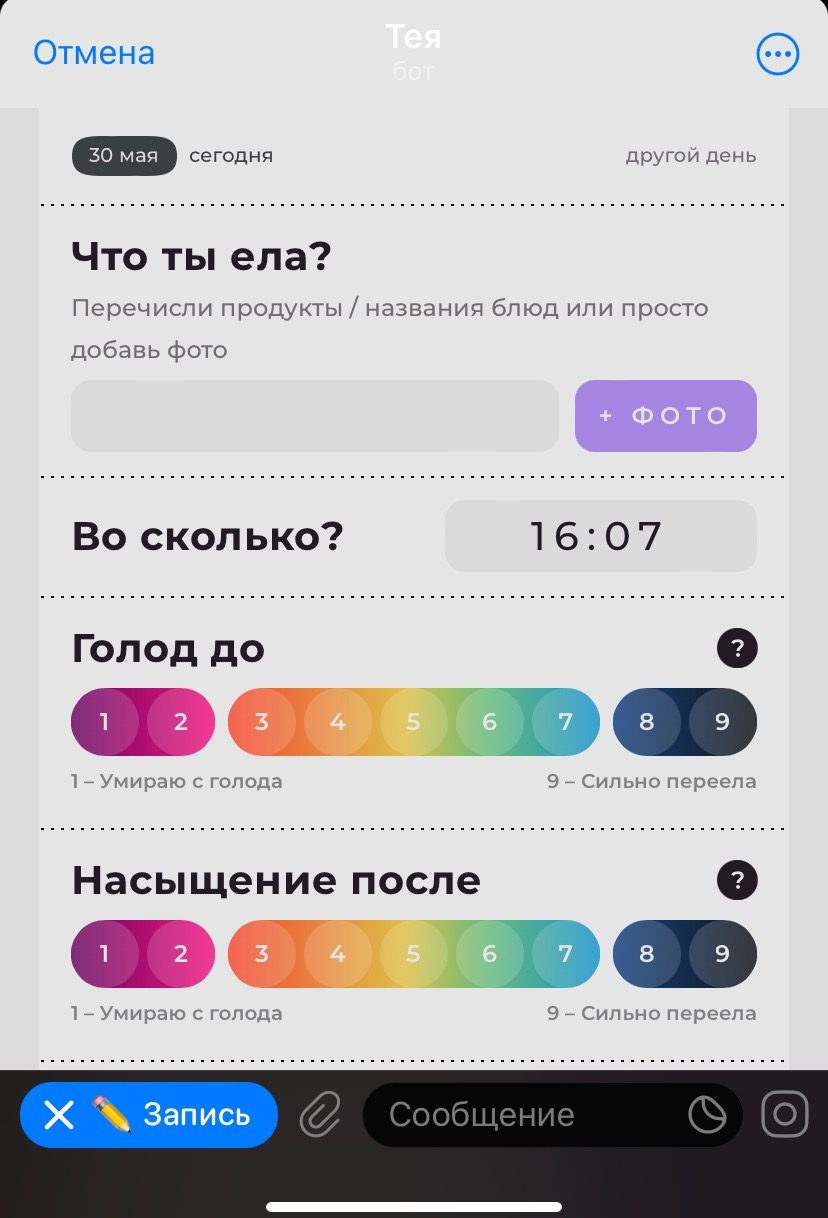The height and width of the screenshot is (1218, 828).
Task: Tap the X icon next to 'Запись'
Action: pyautogui.click(x=58, y=1113)
